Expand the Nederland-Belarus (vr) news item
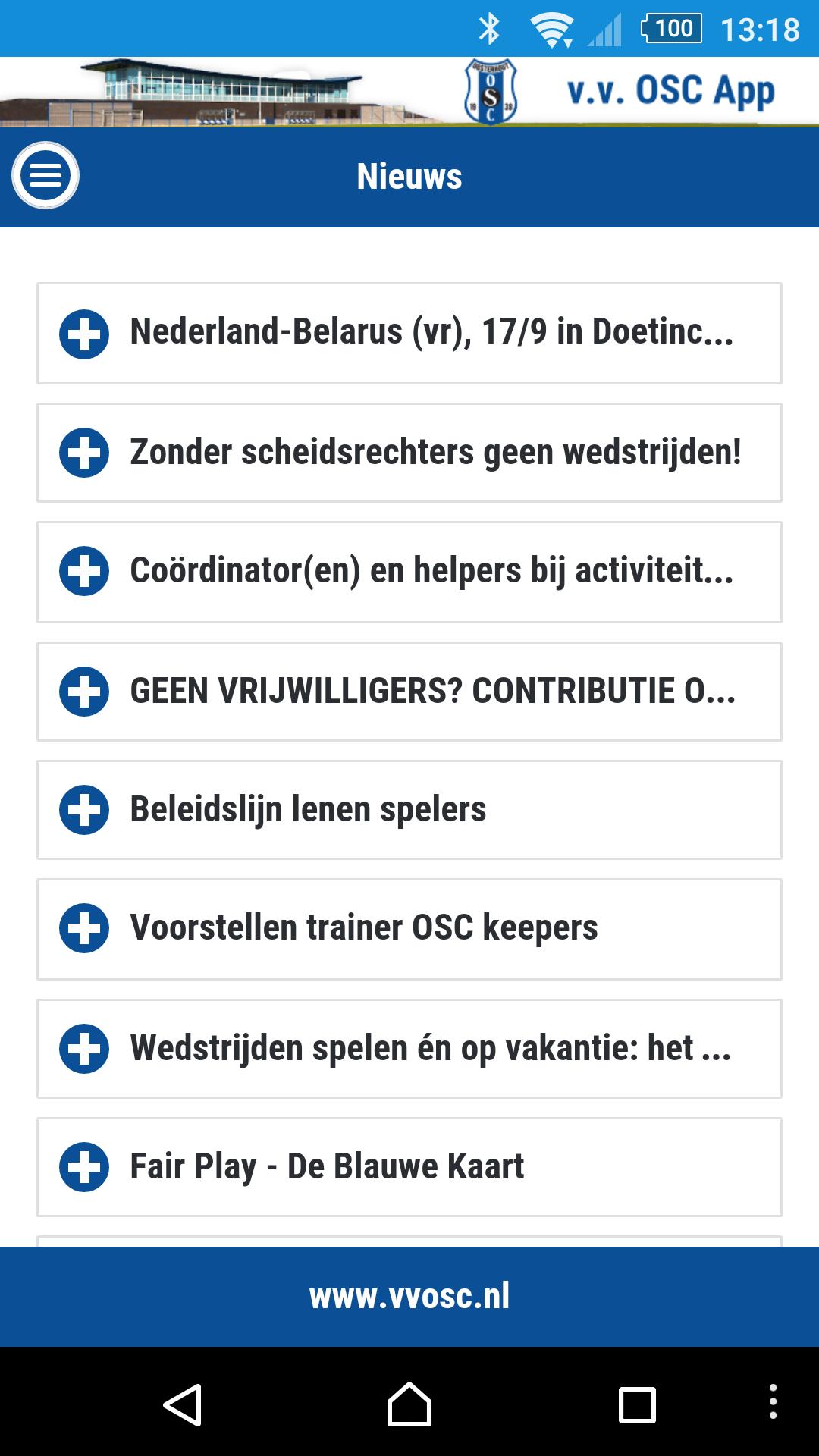819x1456 pixels. coord(409,333)
